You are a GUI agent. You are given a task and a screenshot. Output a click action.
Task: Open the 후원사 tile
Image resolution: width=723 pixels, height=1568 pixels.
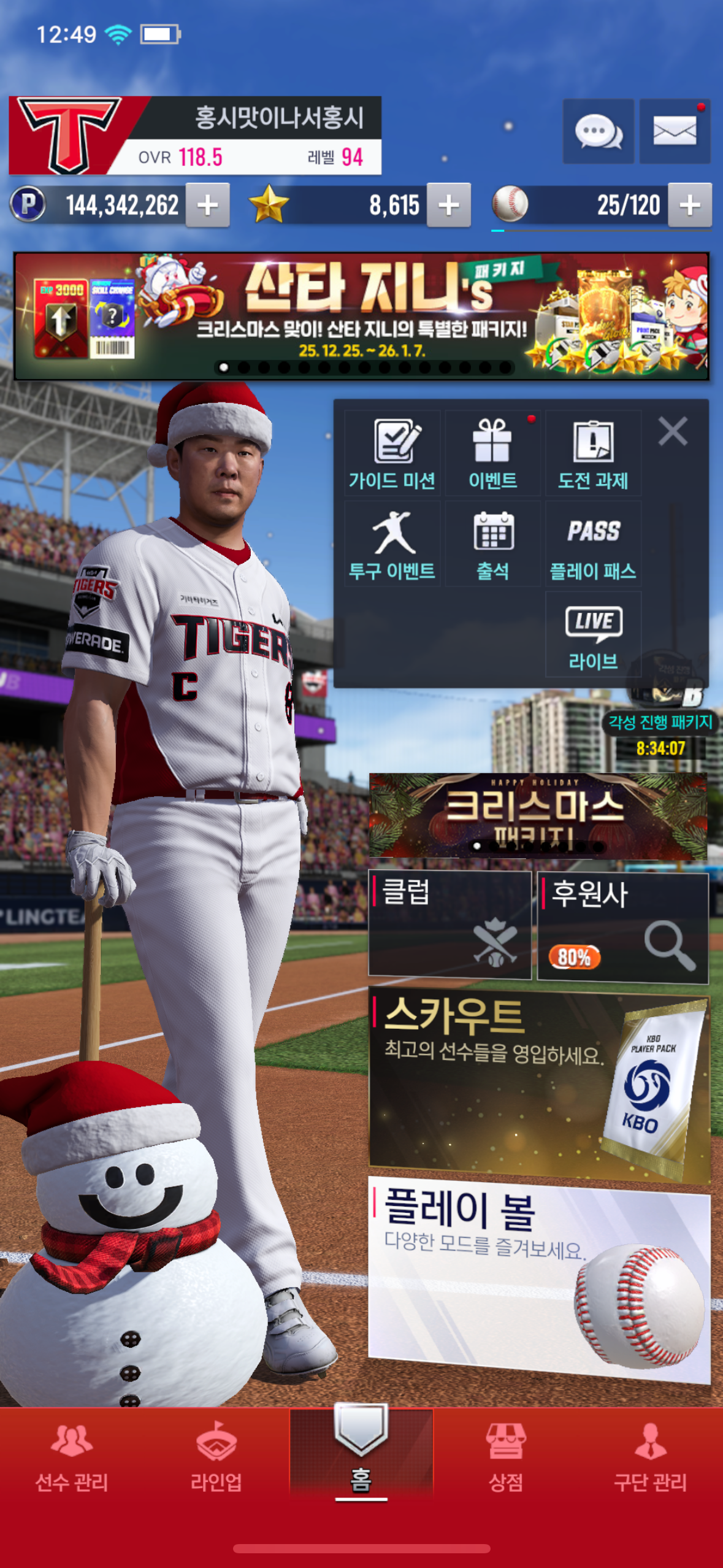click(x=622, y=926)
